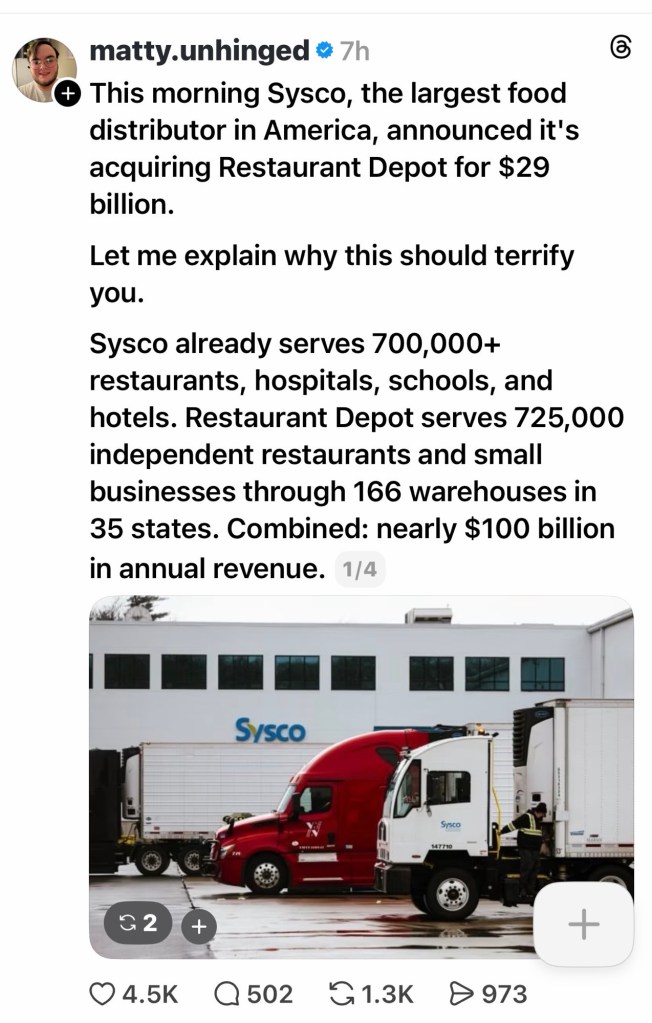Open the 1/4 thread part indicator
The height and width of the screenshot is (1023, 652).
pos(358,571)
